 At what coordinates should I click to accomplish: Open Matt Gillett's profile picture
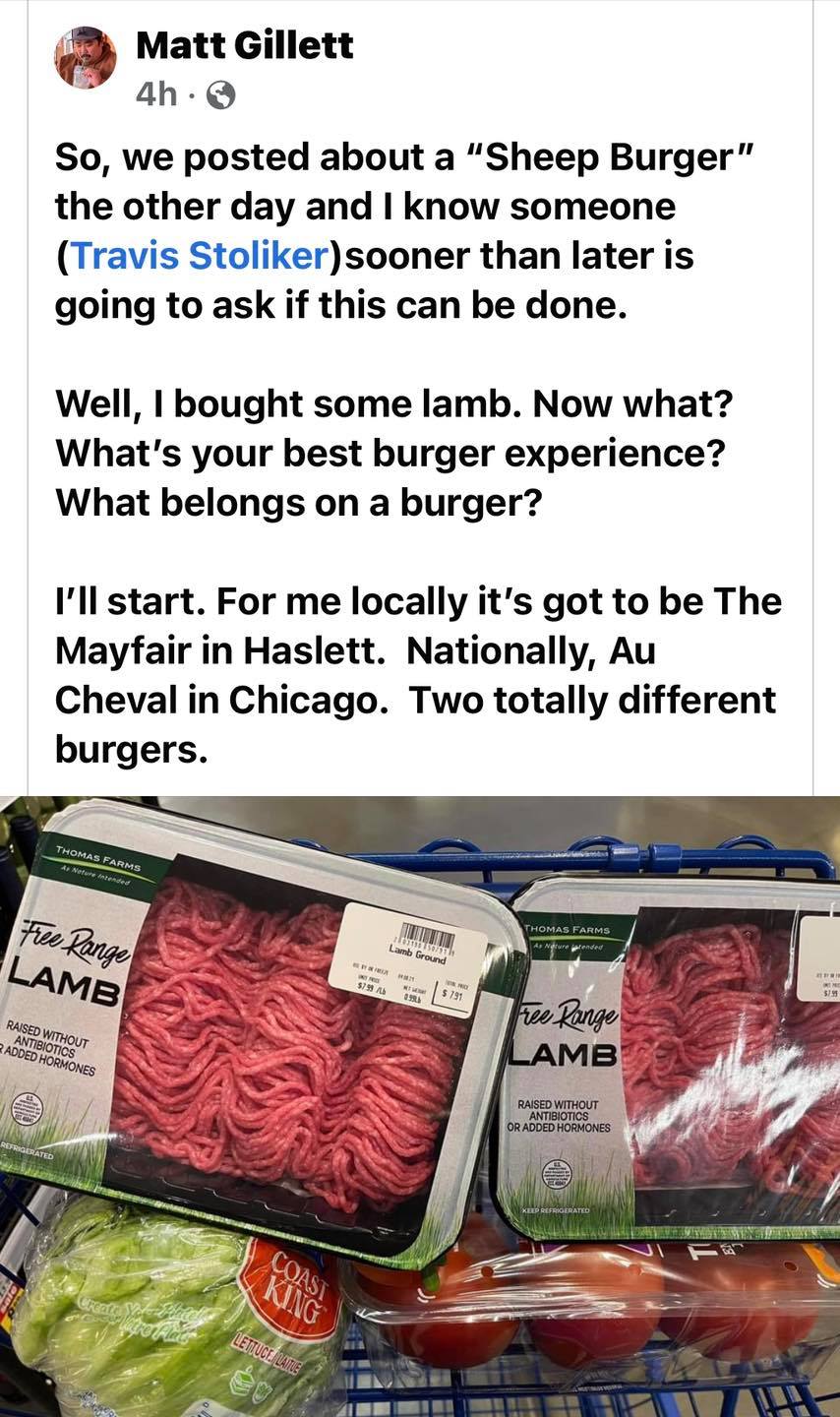85,58
